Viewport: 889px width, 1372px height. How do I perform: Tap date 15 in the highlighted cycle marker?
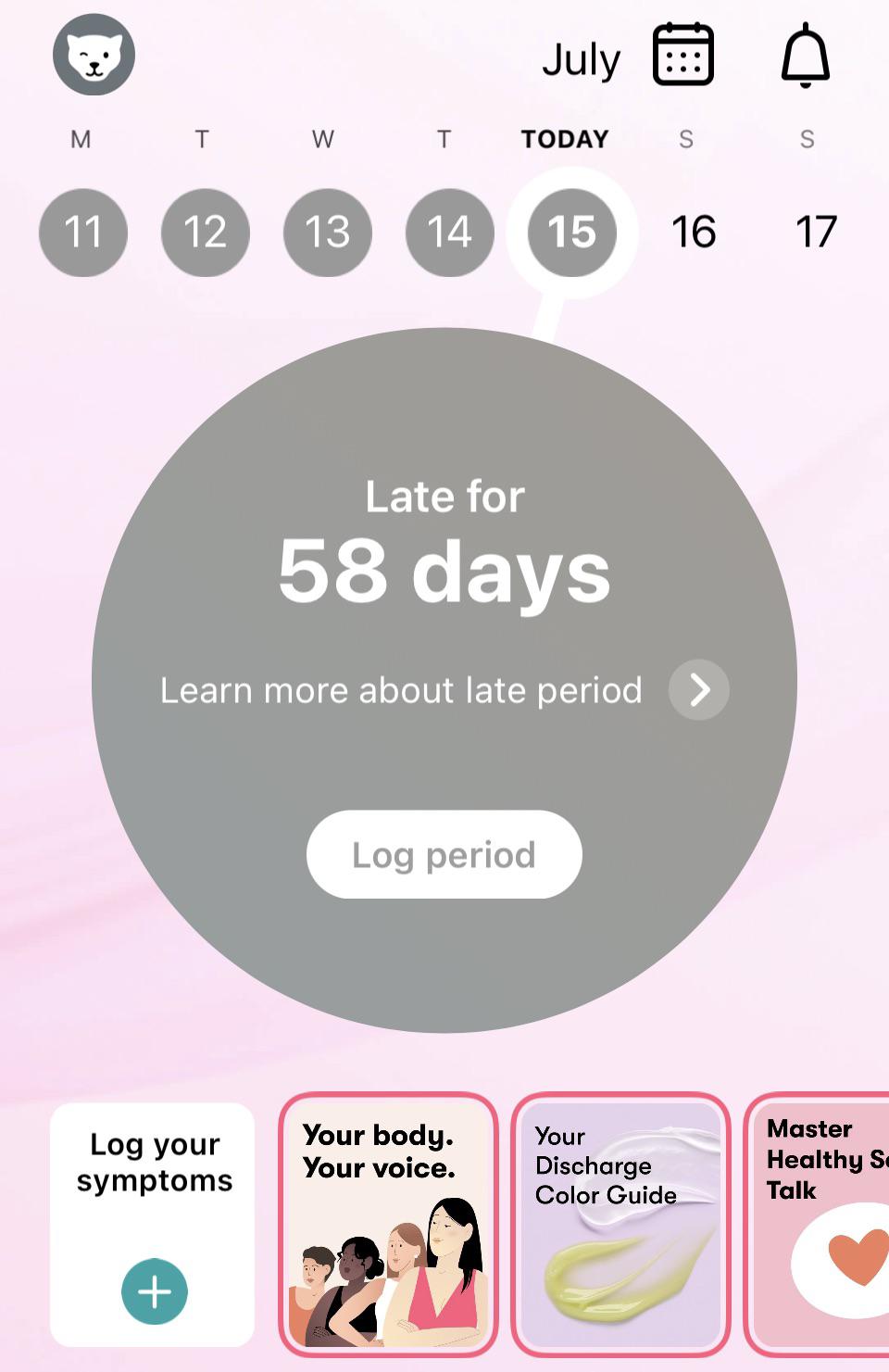(x=570, y=233)
